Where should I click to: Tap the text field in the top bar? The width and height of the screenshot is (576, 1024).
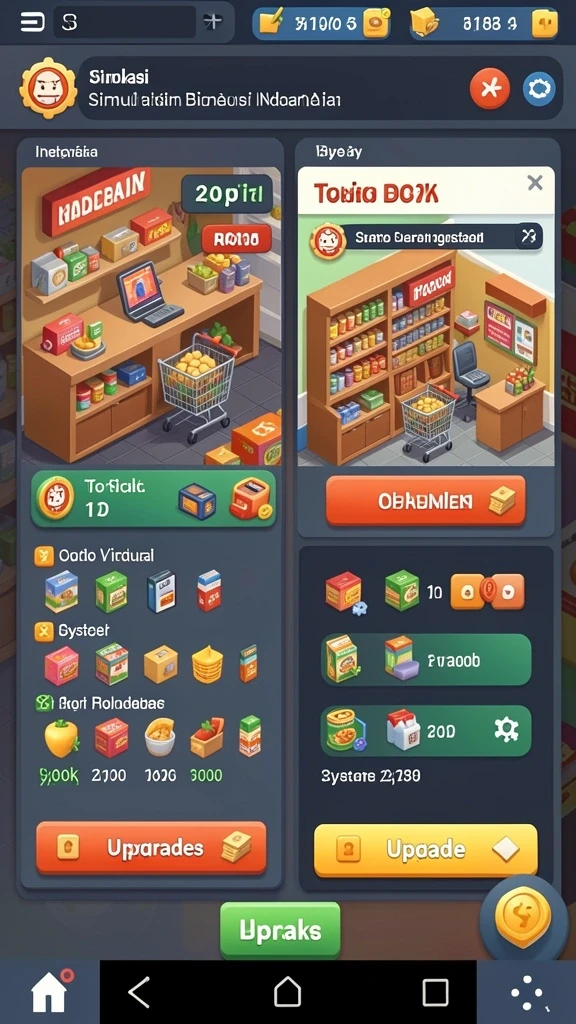(125, 22)
